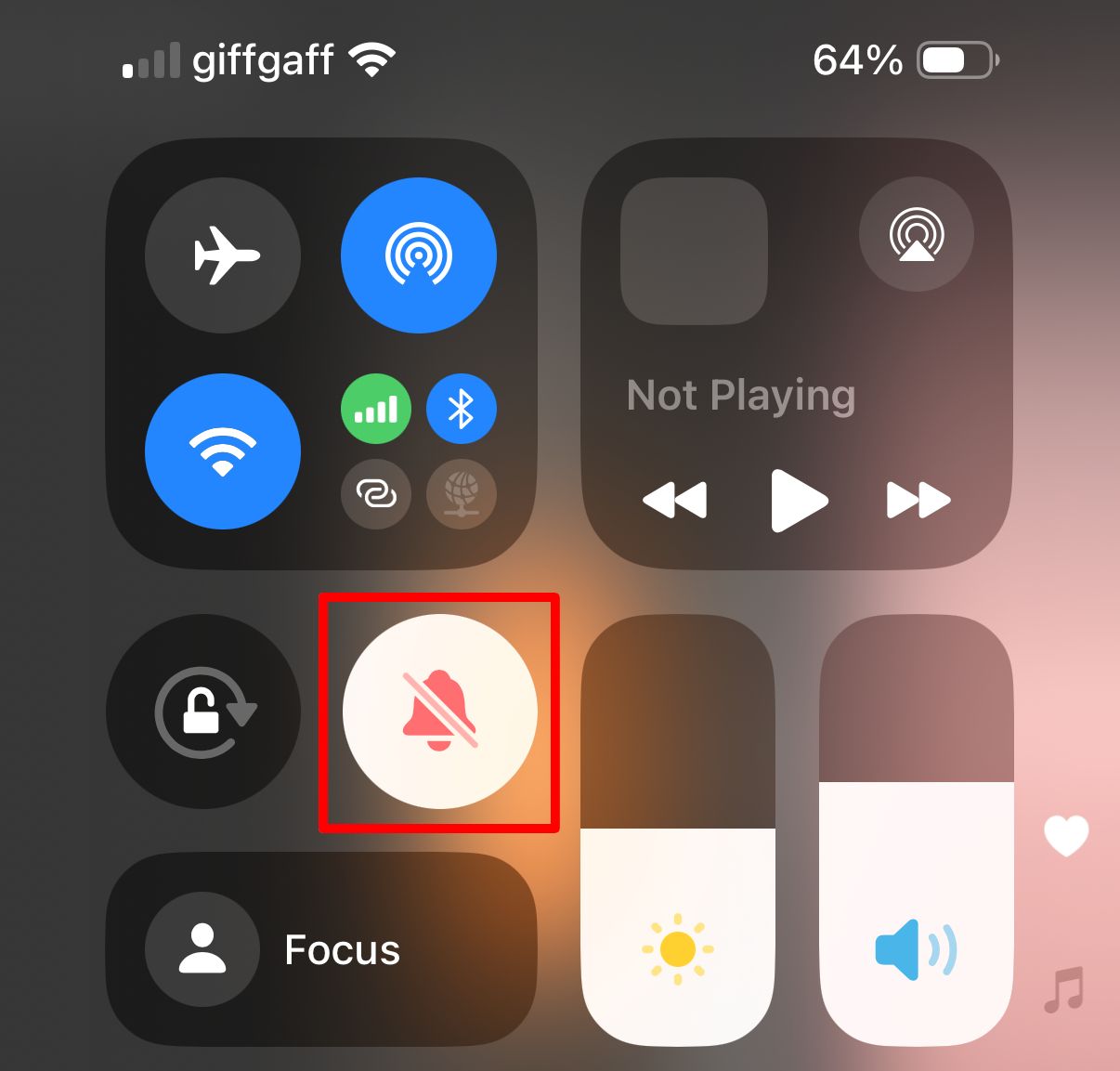The width and height of the screenshot is (1120, 1071).
Task: Enable Personal Hotspot
Action: (376, 493)
